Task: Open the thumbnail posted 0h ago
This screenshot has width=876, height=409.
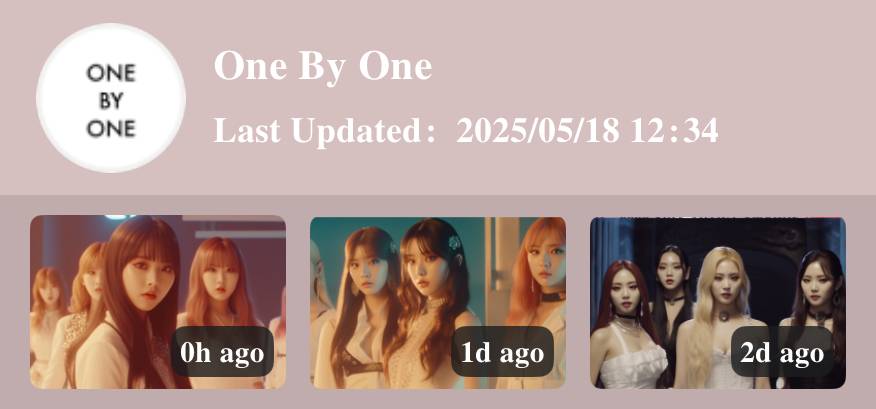Action: pyautogui.click(x=157, y=301)
